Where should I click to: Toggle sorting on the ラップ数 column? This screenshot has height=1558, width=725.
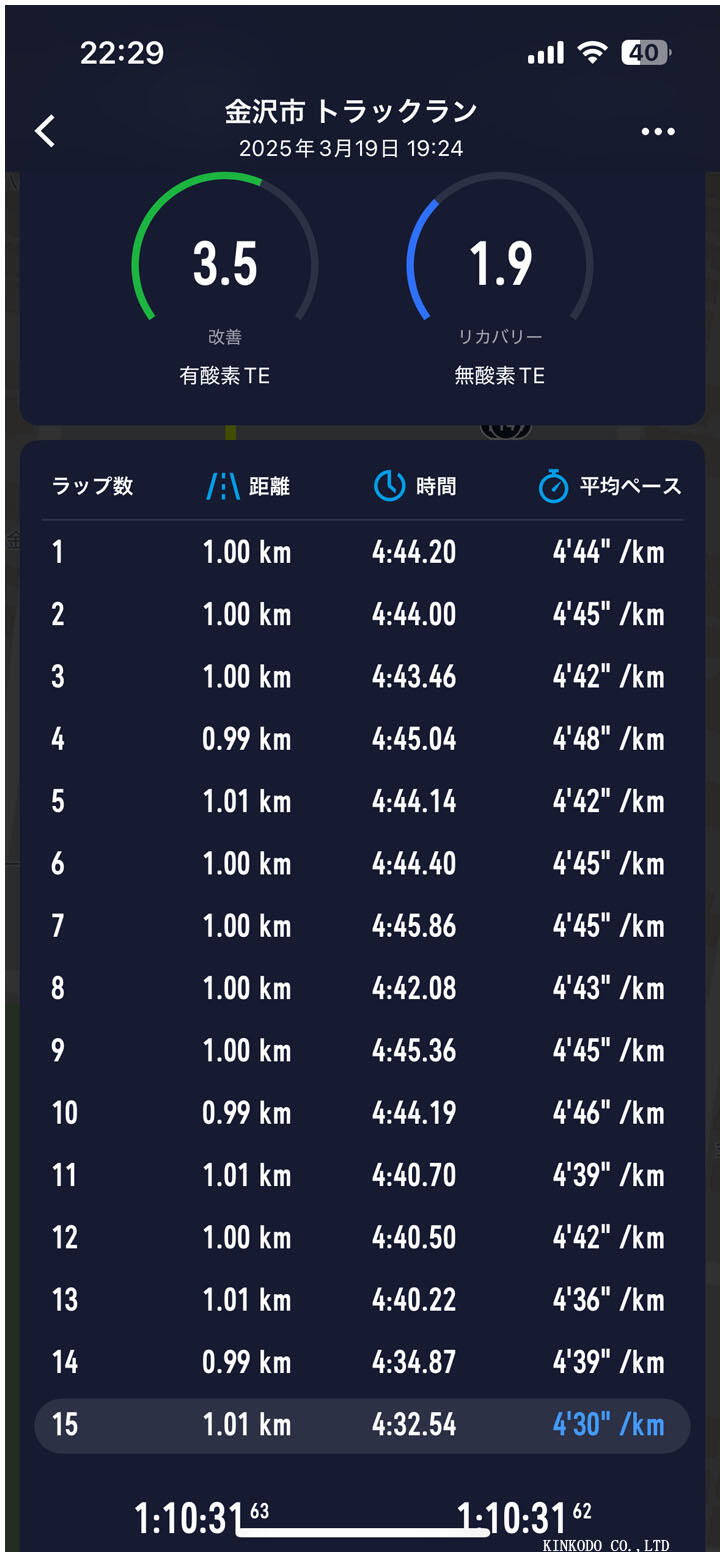point(91,486)
